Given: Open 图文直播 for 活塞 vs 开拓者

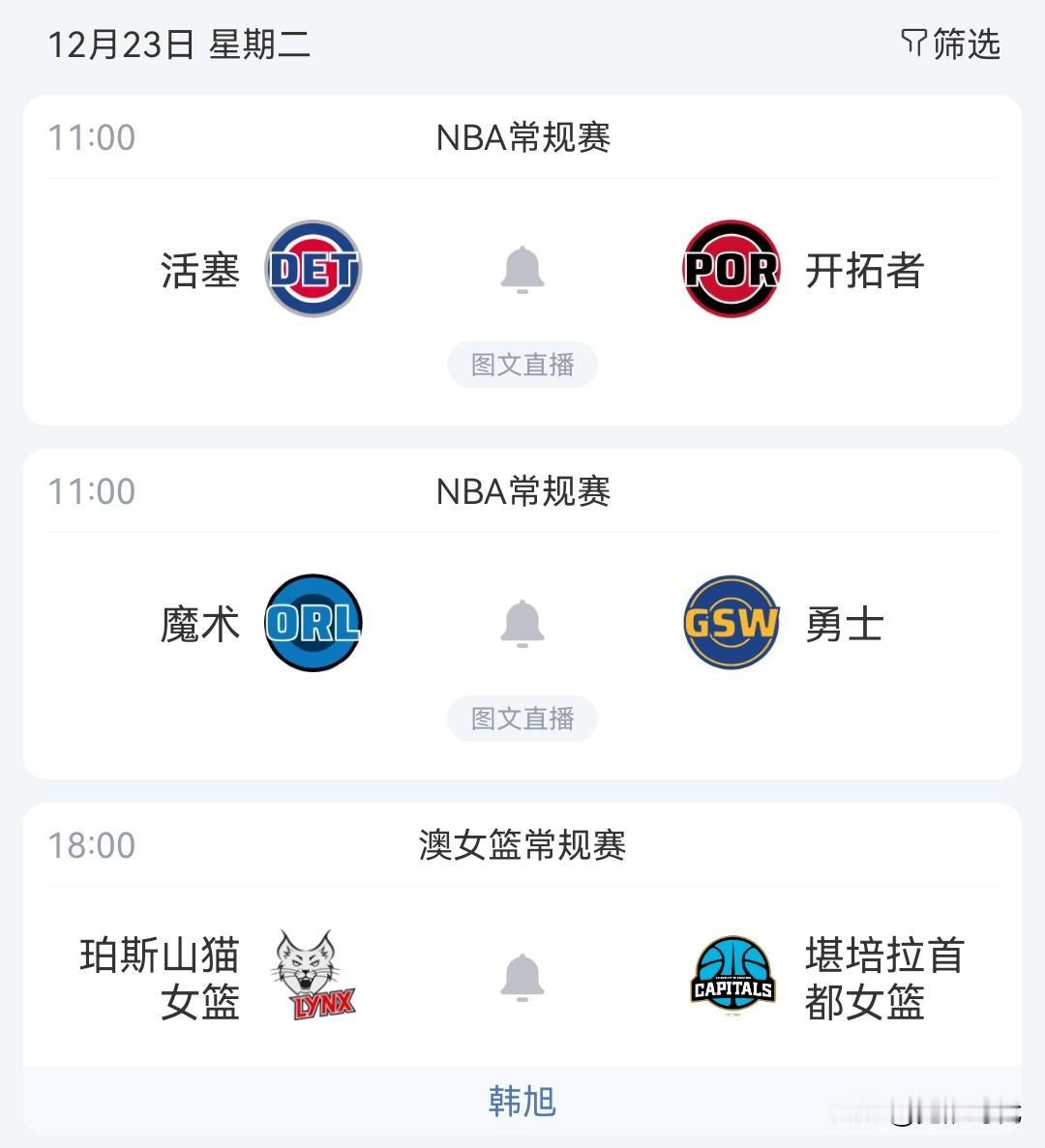Looking at the screenshot, I should [x=522, y=365].
